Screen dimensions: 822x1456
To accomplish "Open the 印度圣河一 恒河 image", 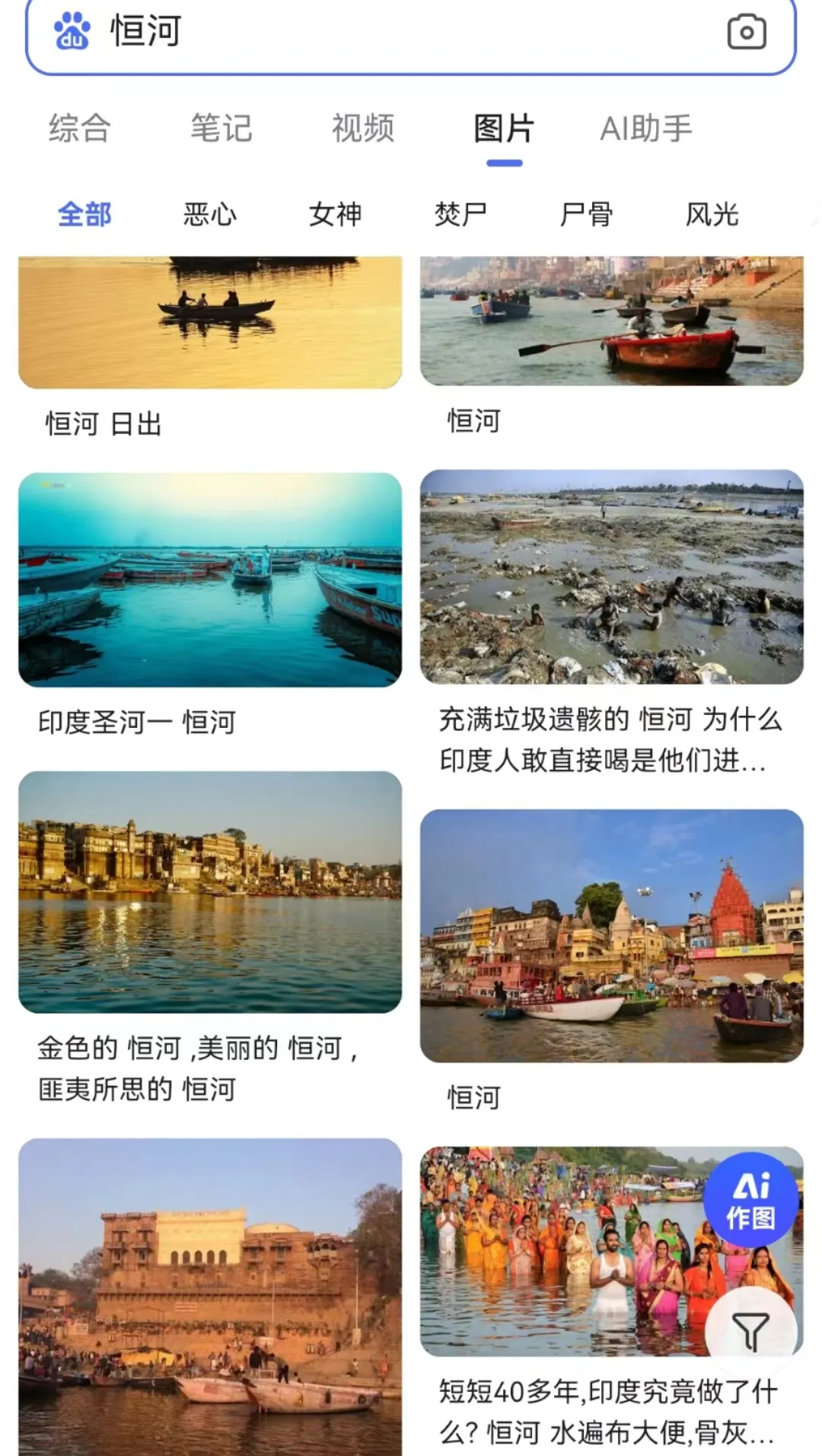I will coord(210,580).
